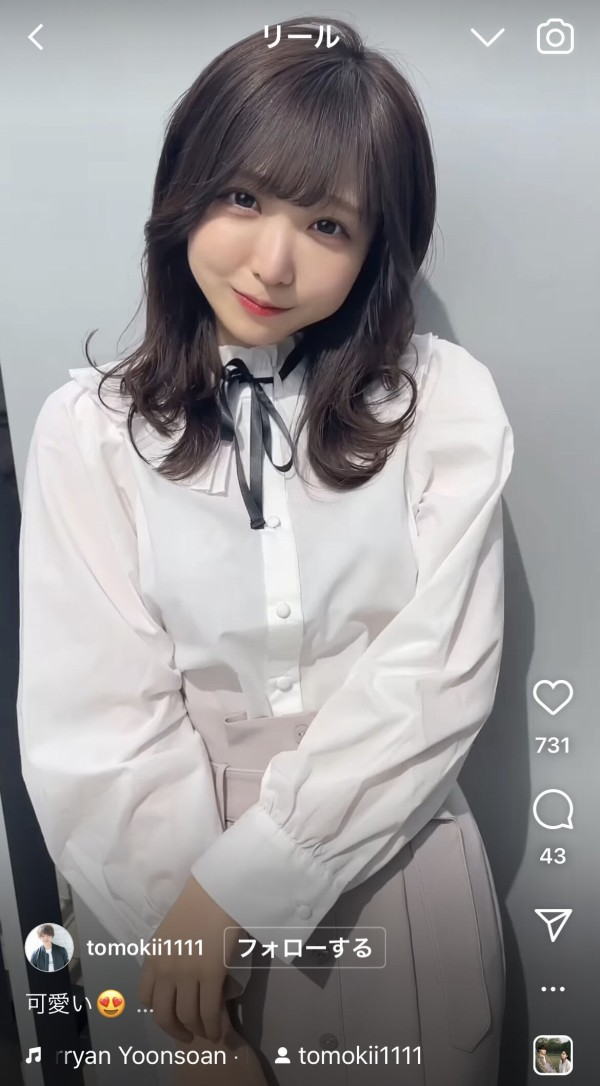Follow tomokii1111 with the フォローする button
The width and height of the screenshot is (600, 1086).
point(303,948)
